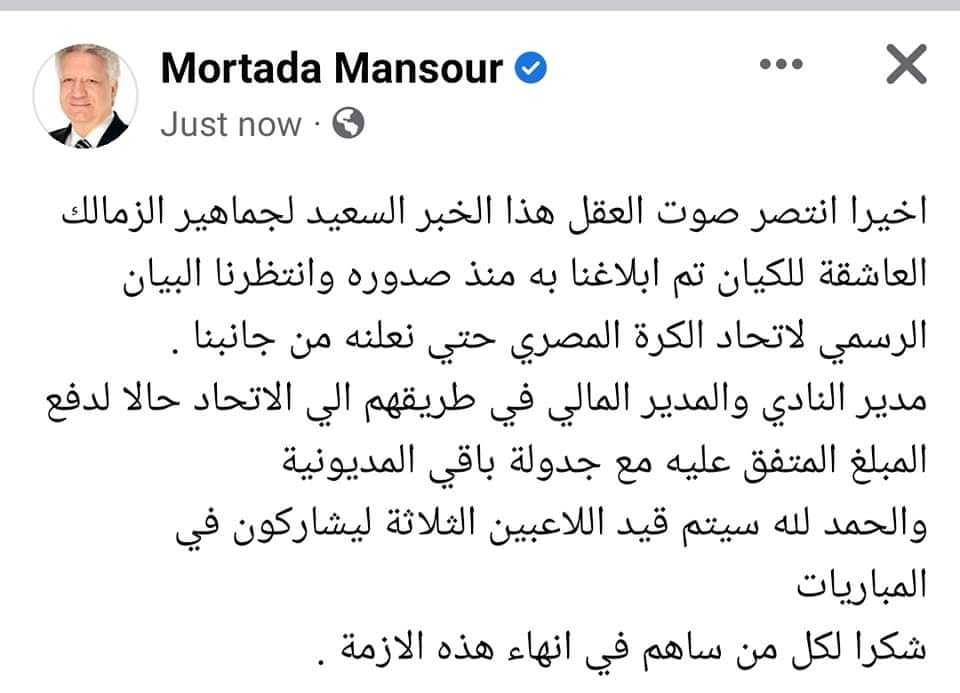Open Mortada Mansour's profile picture

tap(82, 96)
